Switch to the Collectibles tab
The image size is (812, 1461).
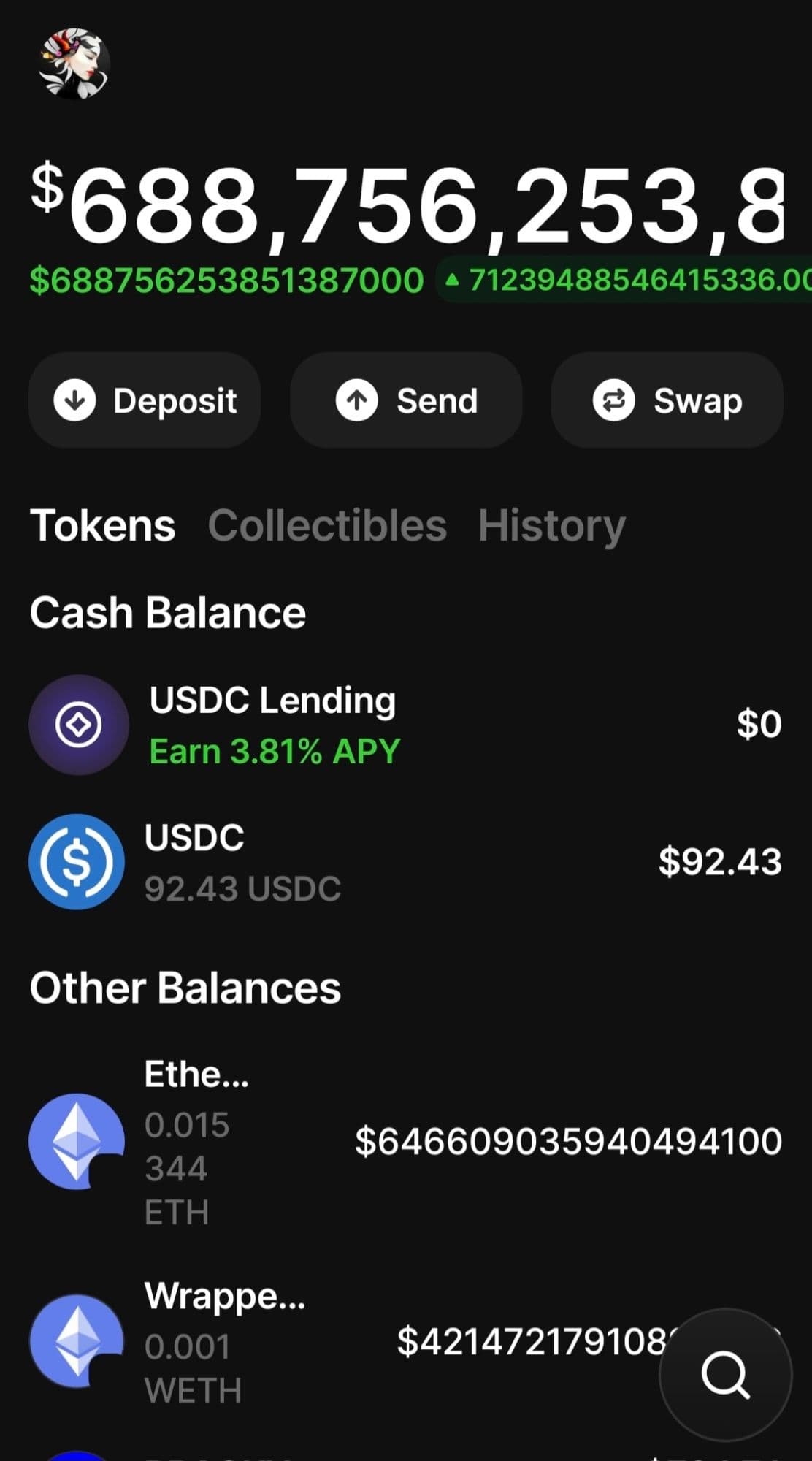327,526
